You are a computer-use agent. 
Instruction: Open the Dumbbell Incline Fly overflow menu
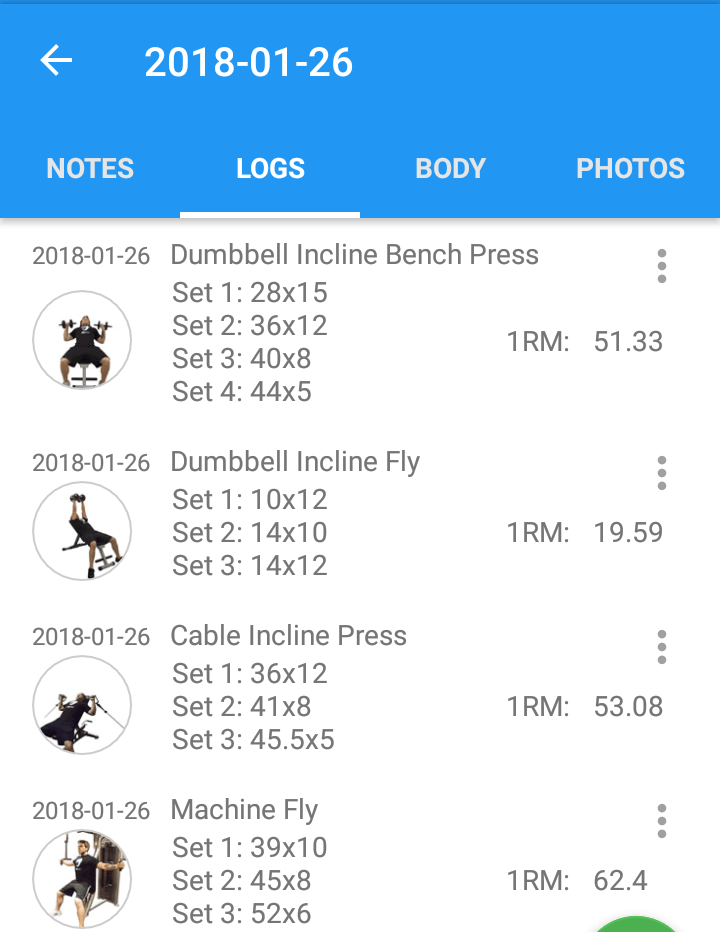coord(661,473)
